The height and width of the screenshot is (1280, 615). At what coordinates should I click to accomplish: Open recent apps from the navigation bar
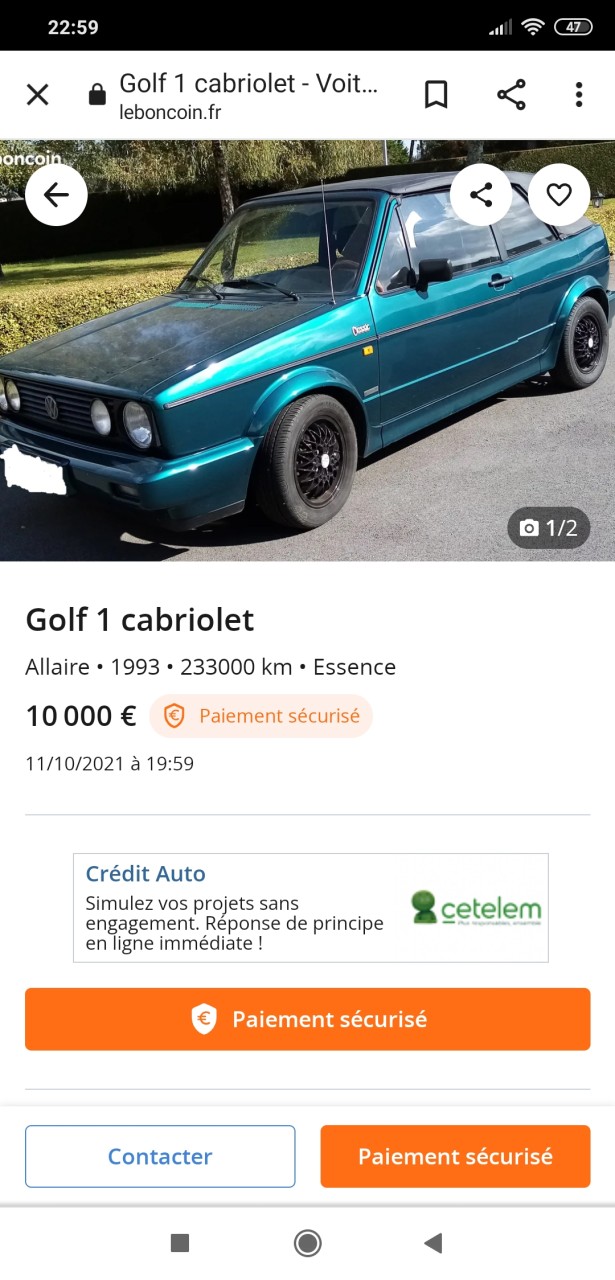pyautogui.click(x=180, y=1243)
